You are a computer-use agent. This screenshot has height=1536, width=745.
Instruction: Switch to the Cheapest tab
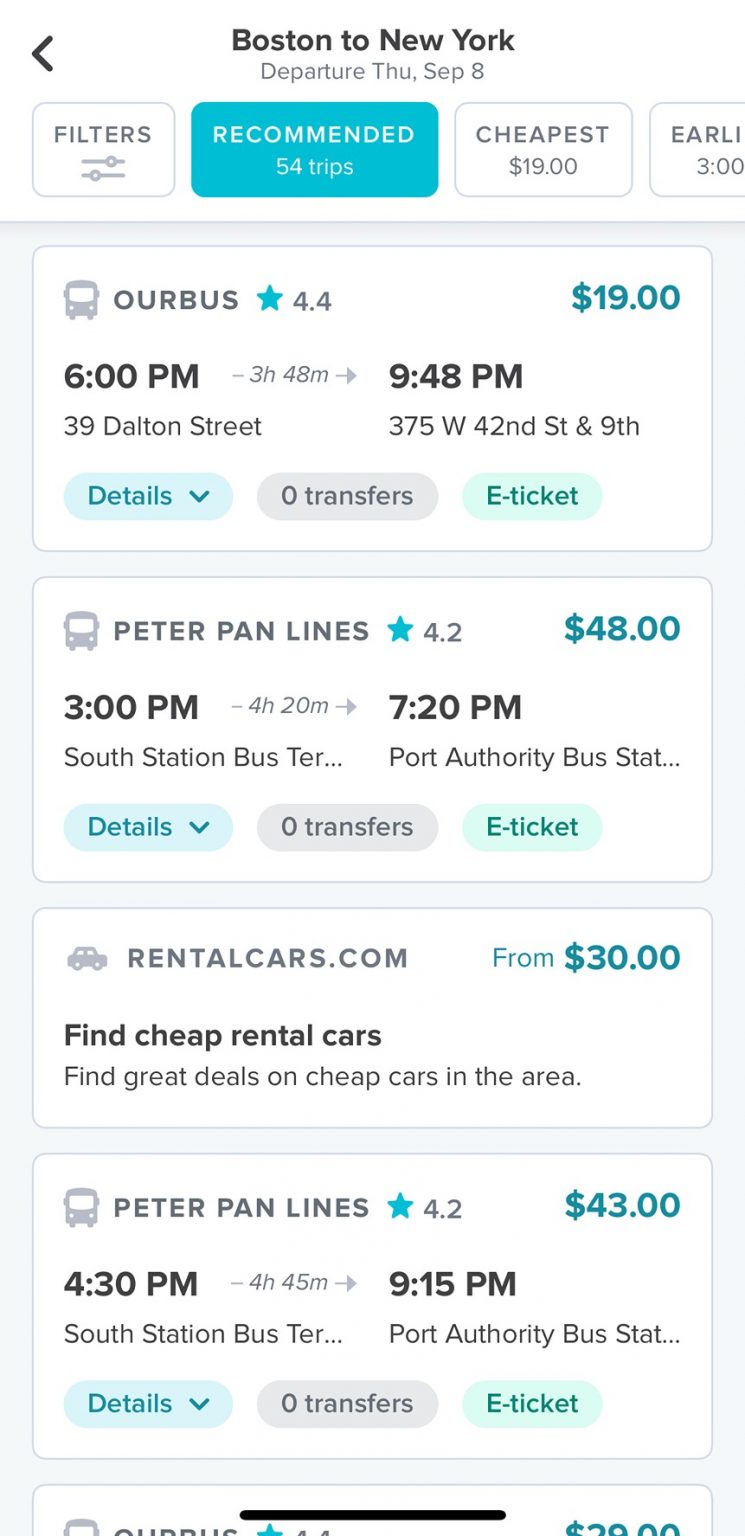coord(543,148)
